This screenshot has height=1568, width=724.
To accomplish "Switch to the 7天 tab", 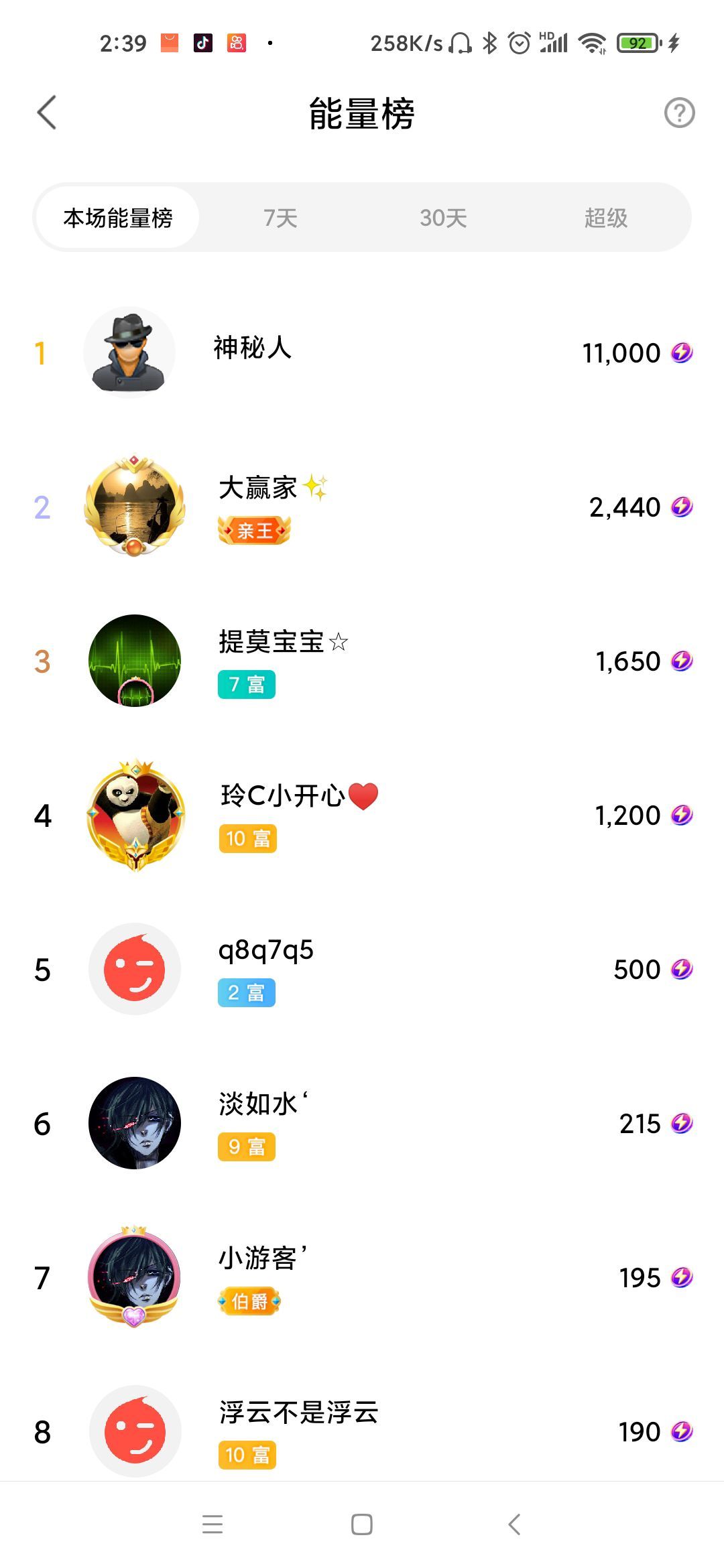I will click(278, 218).
